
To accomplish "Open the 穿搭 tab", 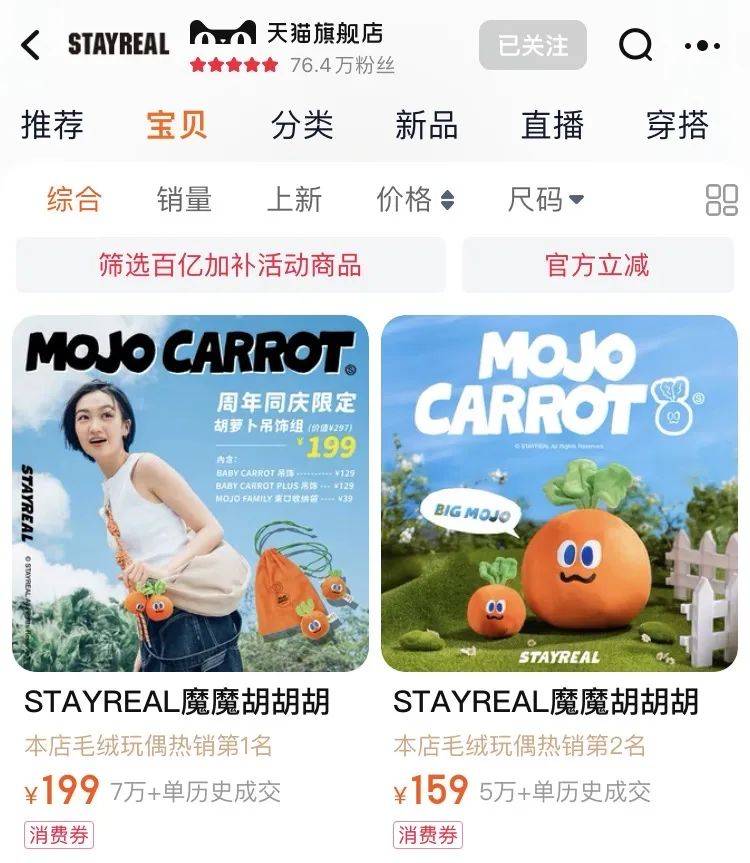I will (x=677, y=125).
